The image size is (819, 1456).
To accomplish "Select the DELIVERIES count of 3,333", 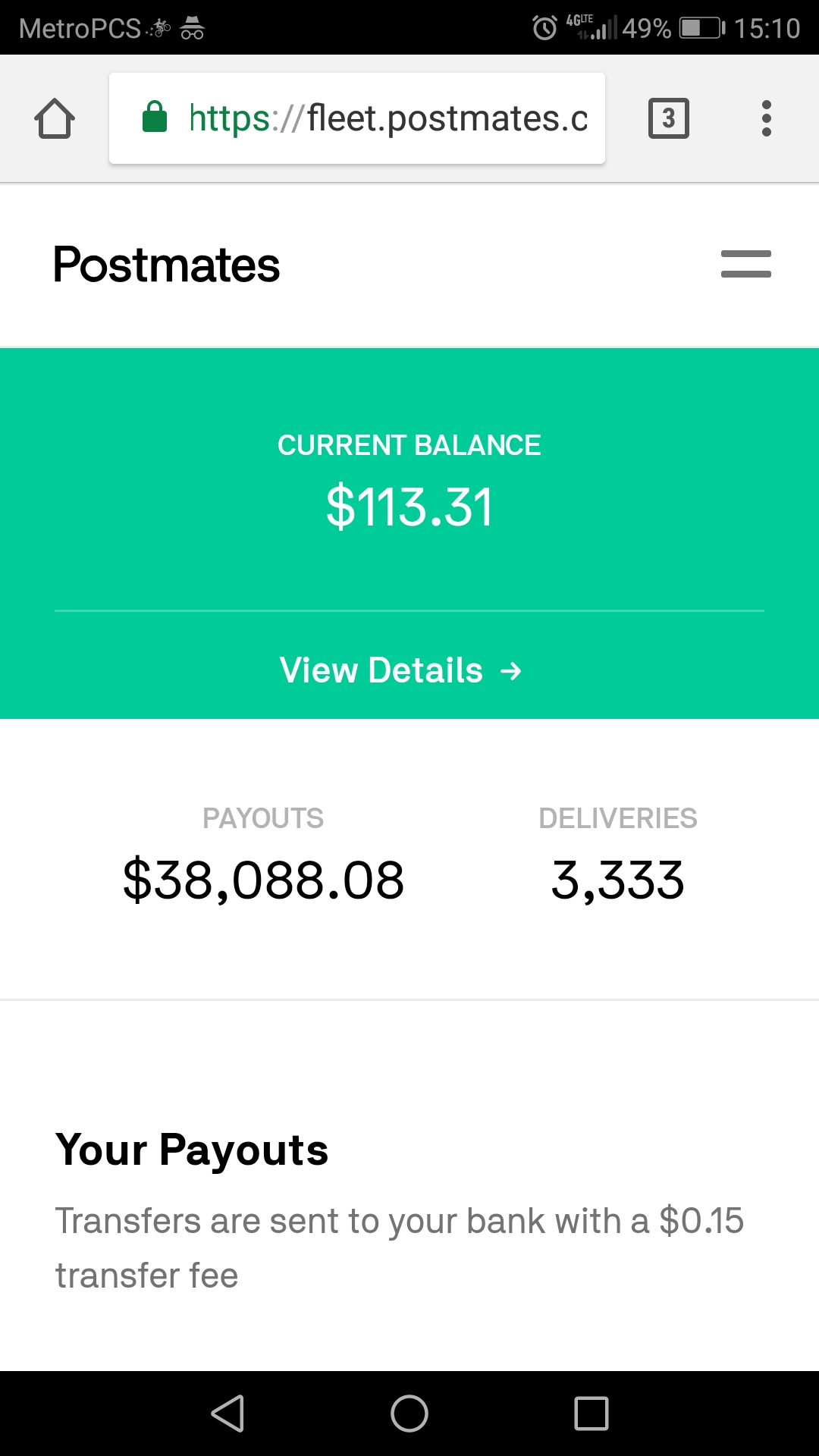I will click(619, 879).
